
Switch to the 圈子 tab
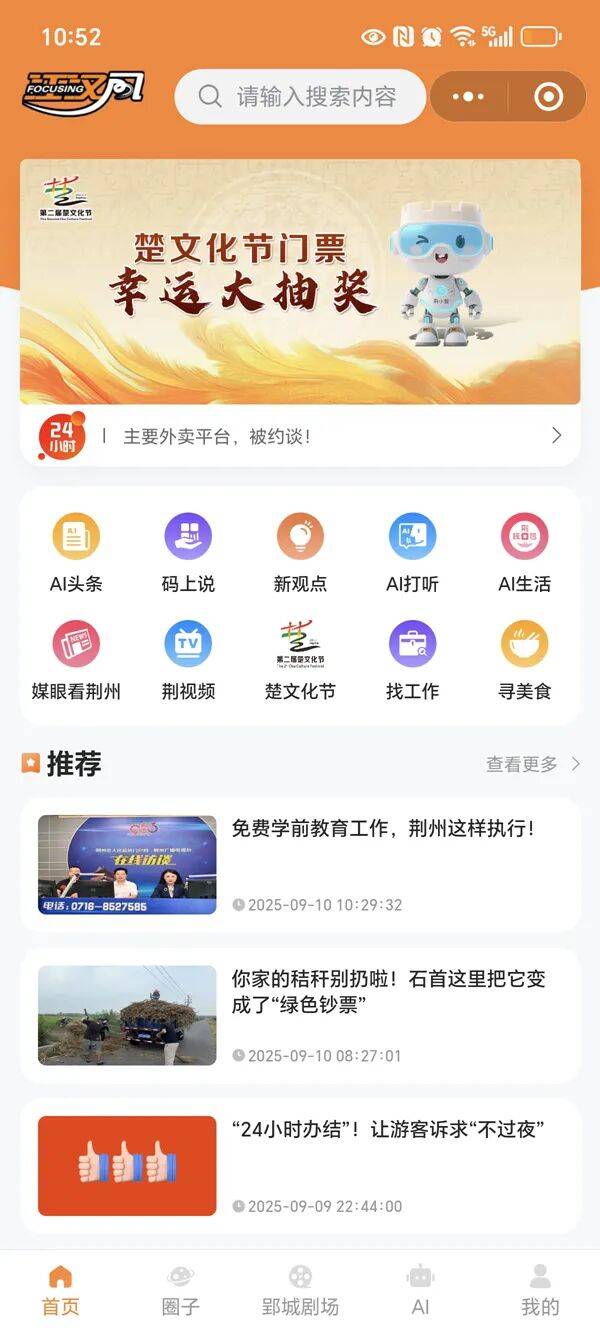[x=180, y=1290]
